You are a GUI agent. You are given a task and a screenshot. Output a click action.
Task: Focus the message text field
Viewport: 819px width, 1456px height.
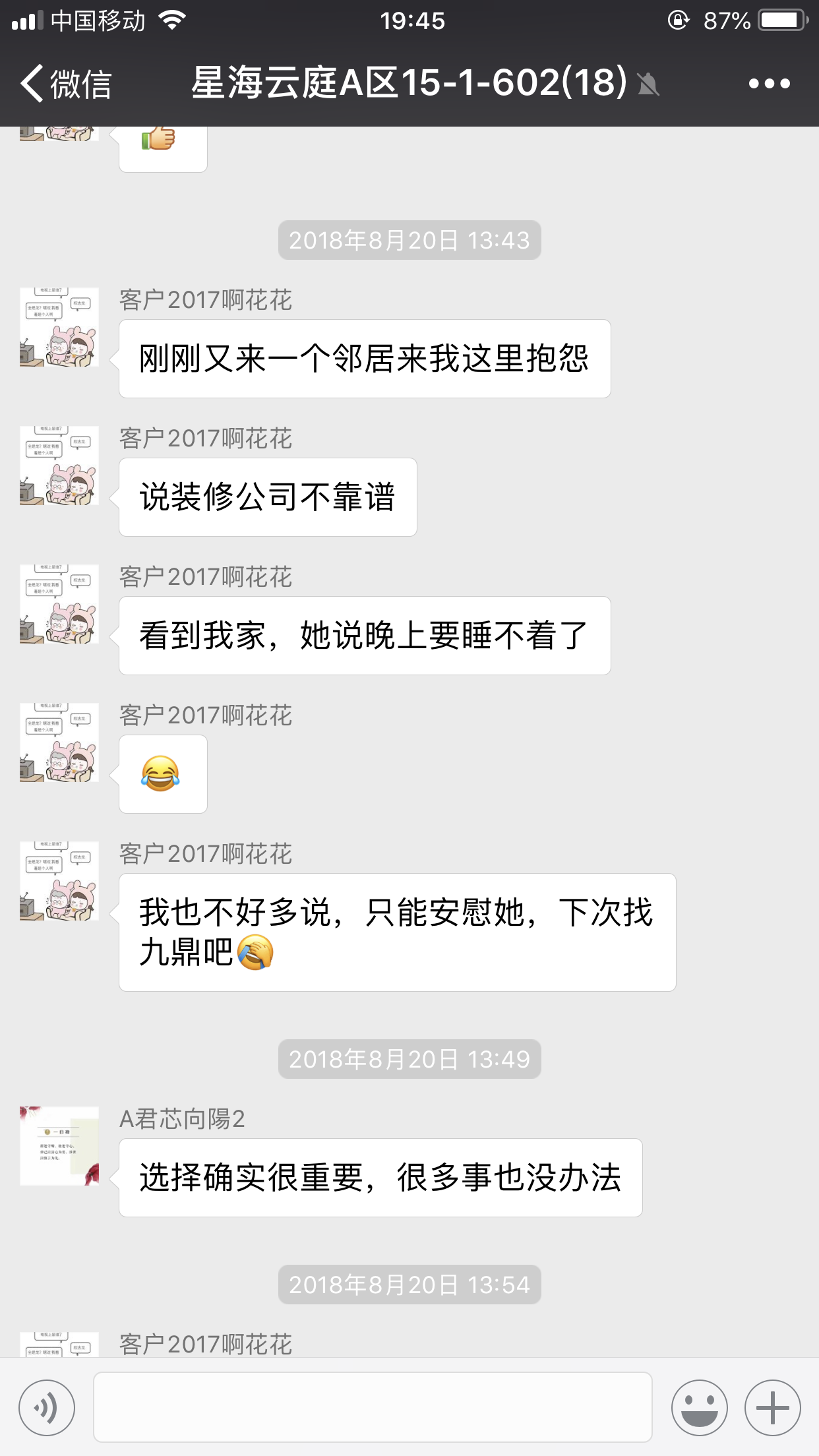(x=373, y=1407)
